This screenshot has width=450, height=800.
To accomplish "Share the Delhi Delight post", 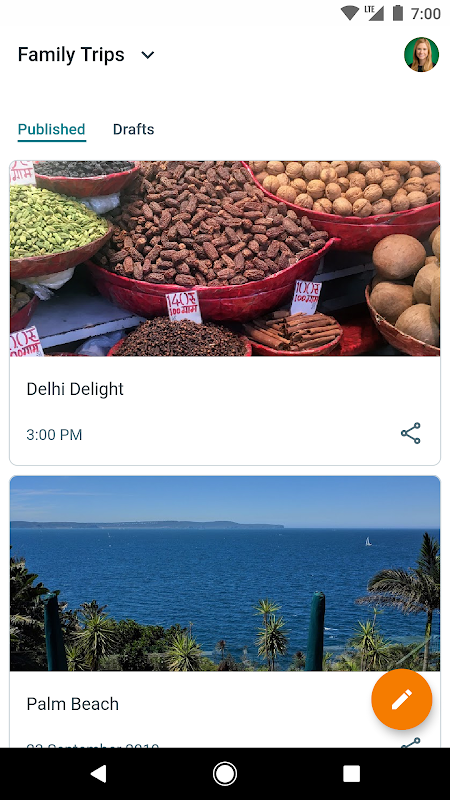I will click(x=411, y=433).
